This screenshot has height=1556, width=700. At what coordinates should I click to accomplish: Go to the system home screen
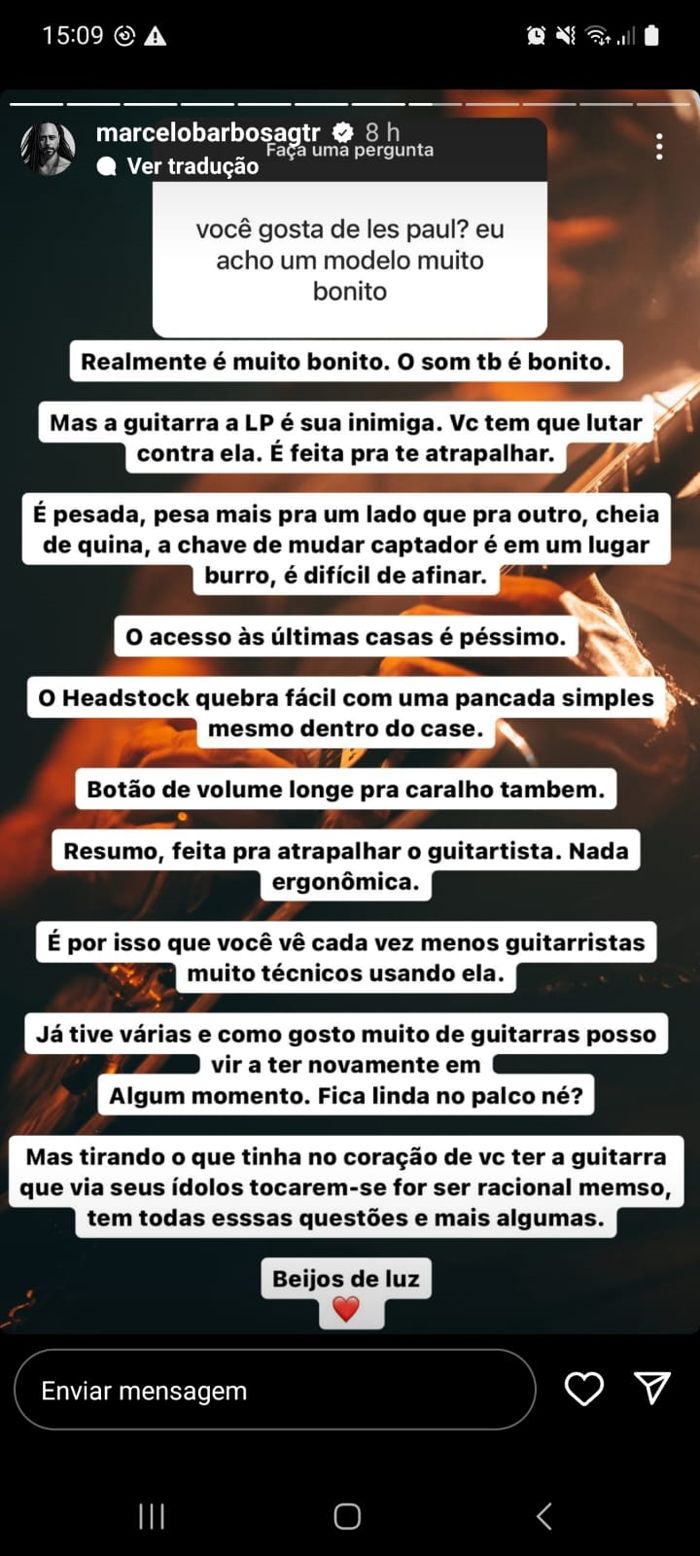point(347,1516)
